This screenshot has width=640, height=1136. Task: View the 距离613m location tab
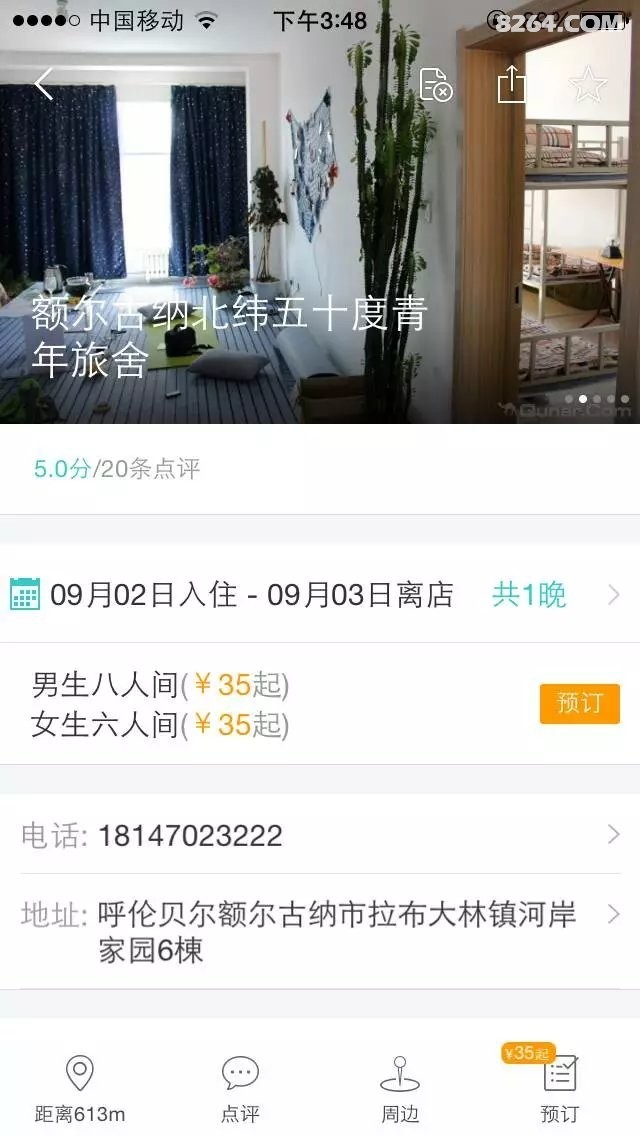click(x=80, y=1088)
